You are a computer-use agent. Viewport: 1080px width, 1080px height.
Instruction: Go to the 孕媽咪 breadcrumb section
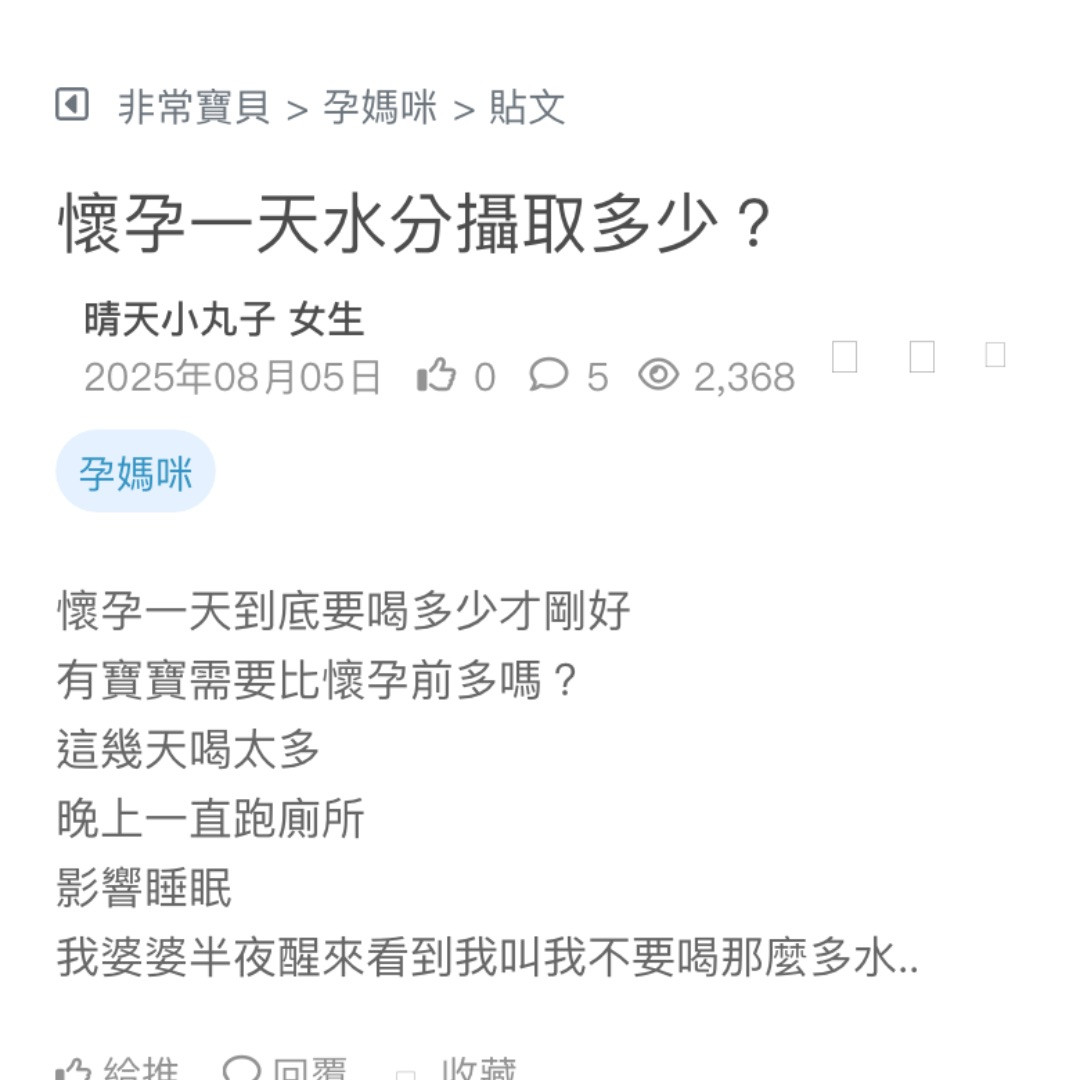pos(380,107)
